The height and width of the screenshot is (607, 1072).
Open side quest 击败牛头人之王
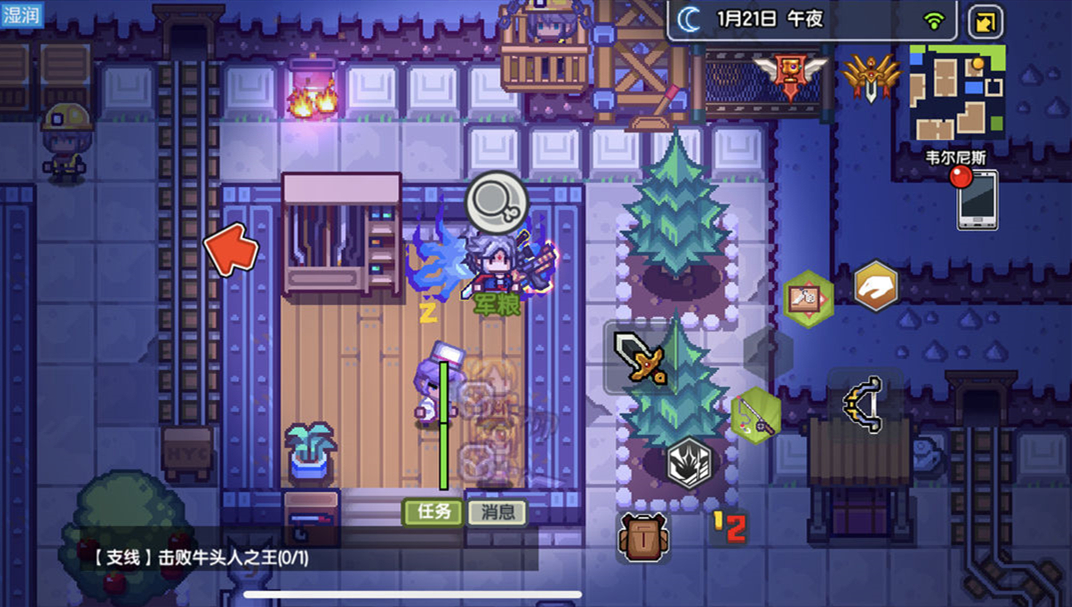[199, 557]
